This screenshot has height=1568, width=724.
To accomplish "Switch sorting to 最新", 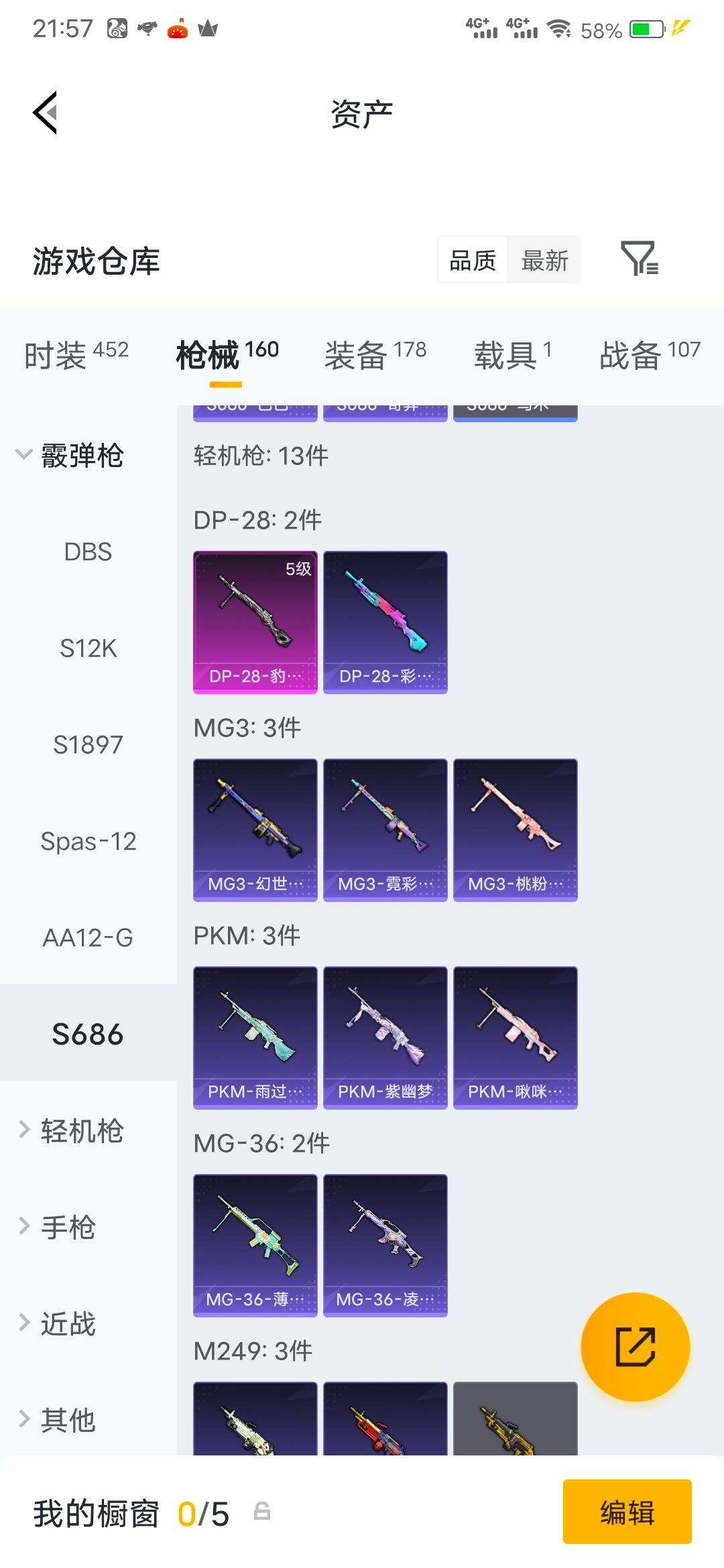I will (544, 260).
